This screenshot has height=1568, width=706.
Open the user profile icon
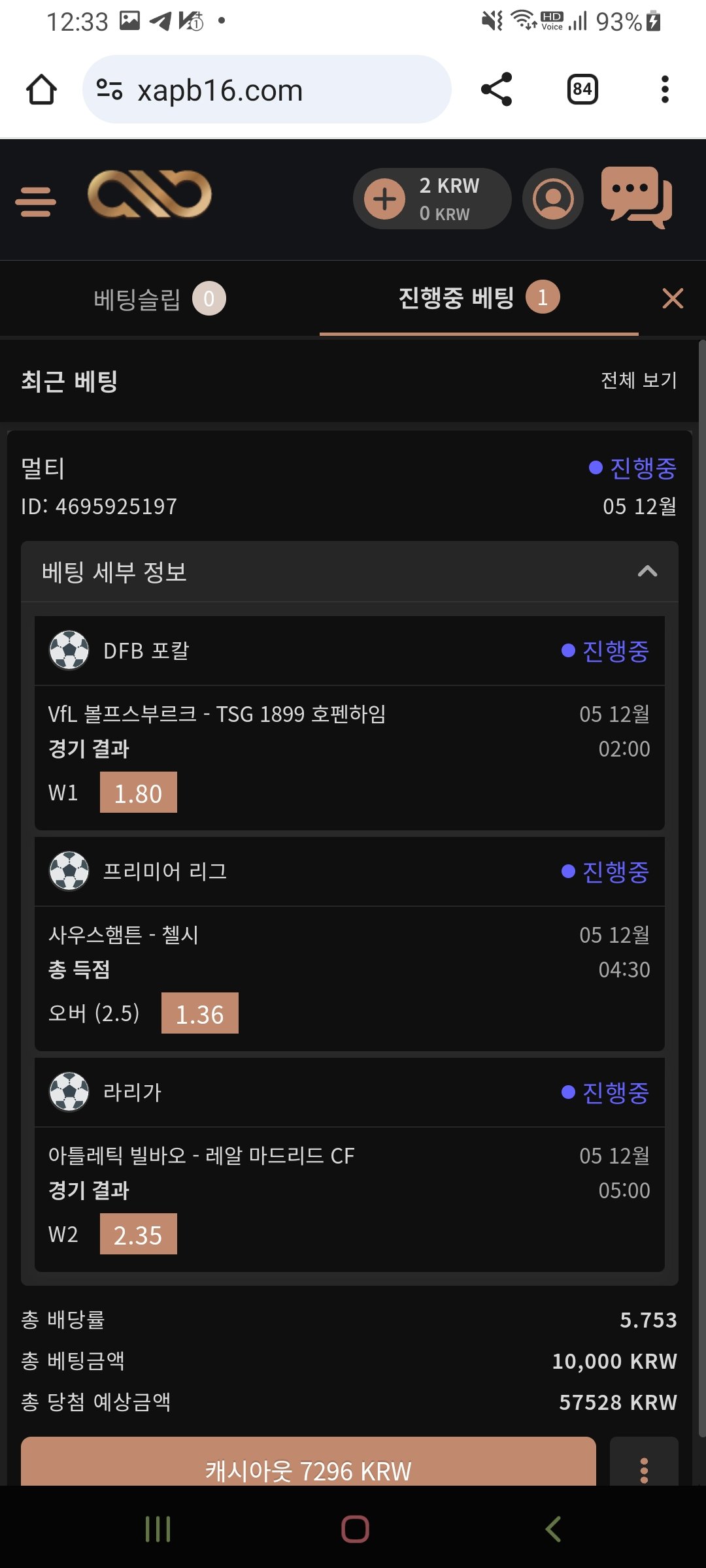553,199
